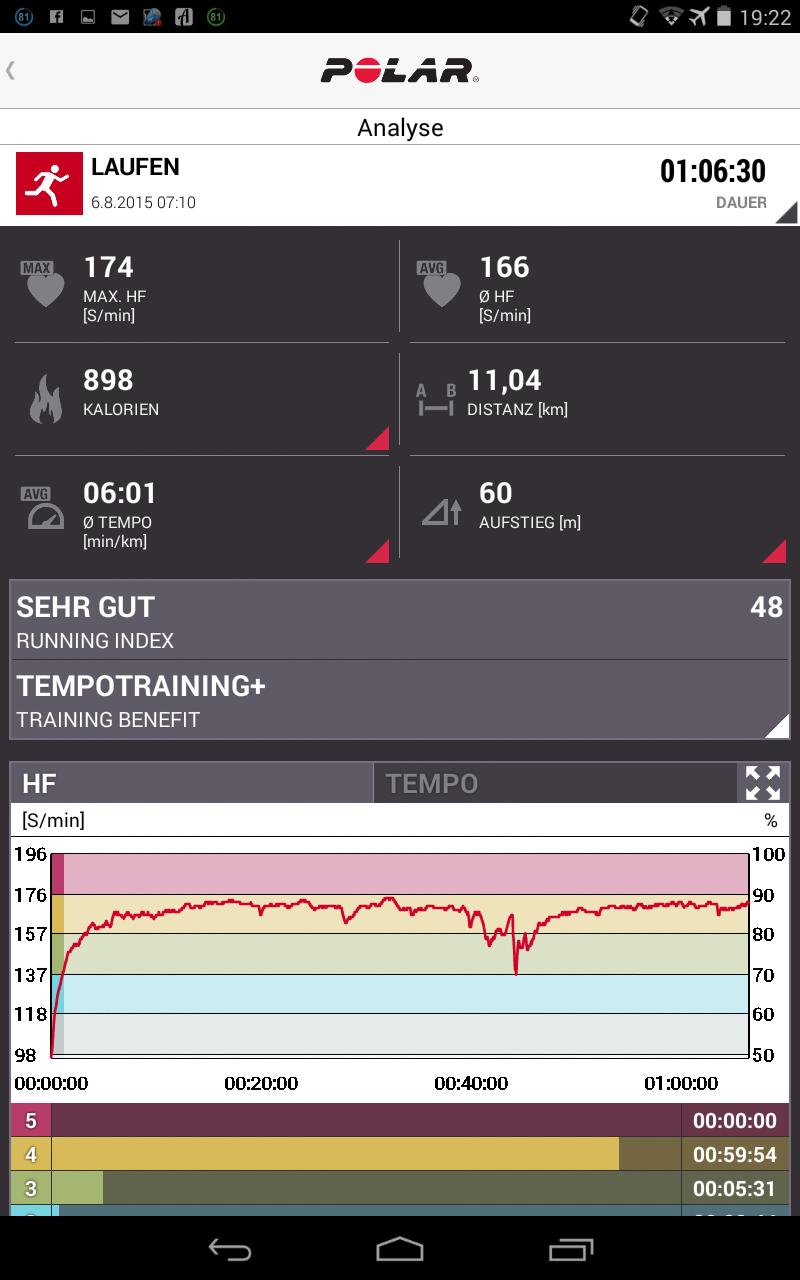This screenshot has height=1280, width=800.
Task: Expand the Running Index and Training Benefit card
Action: [x=400, y=660]
